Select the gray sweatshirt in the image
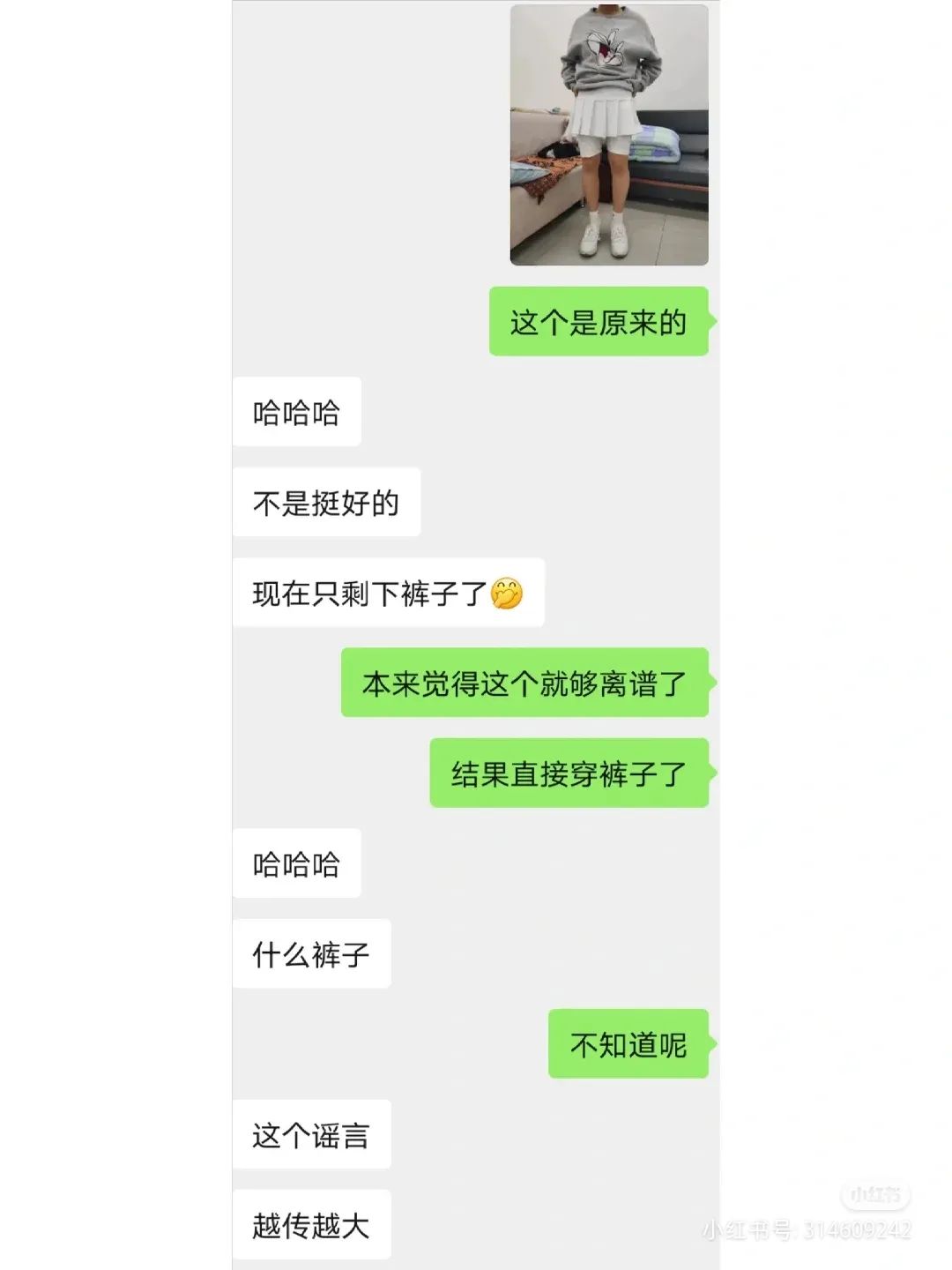Image resolution: width=952 pixels, height=1270 pixels. [608, 49]
